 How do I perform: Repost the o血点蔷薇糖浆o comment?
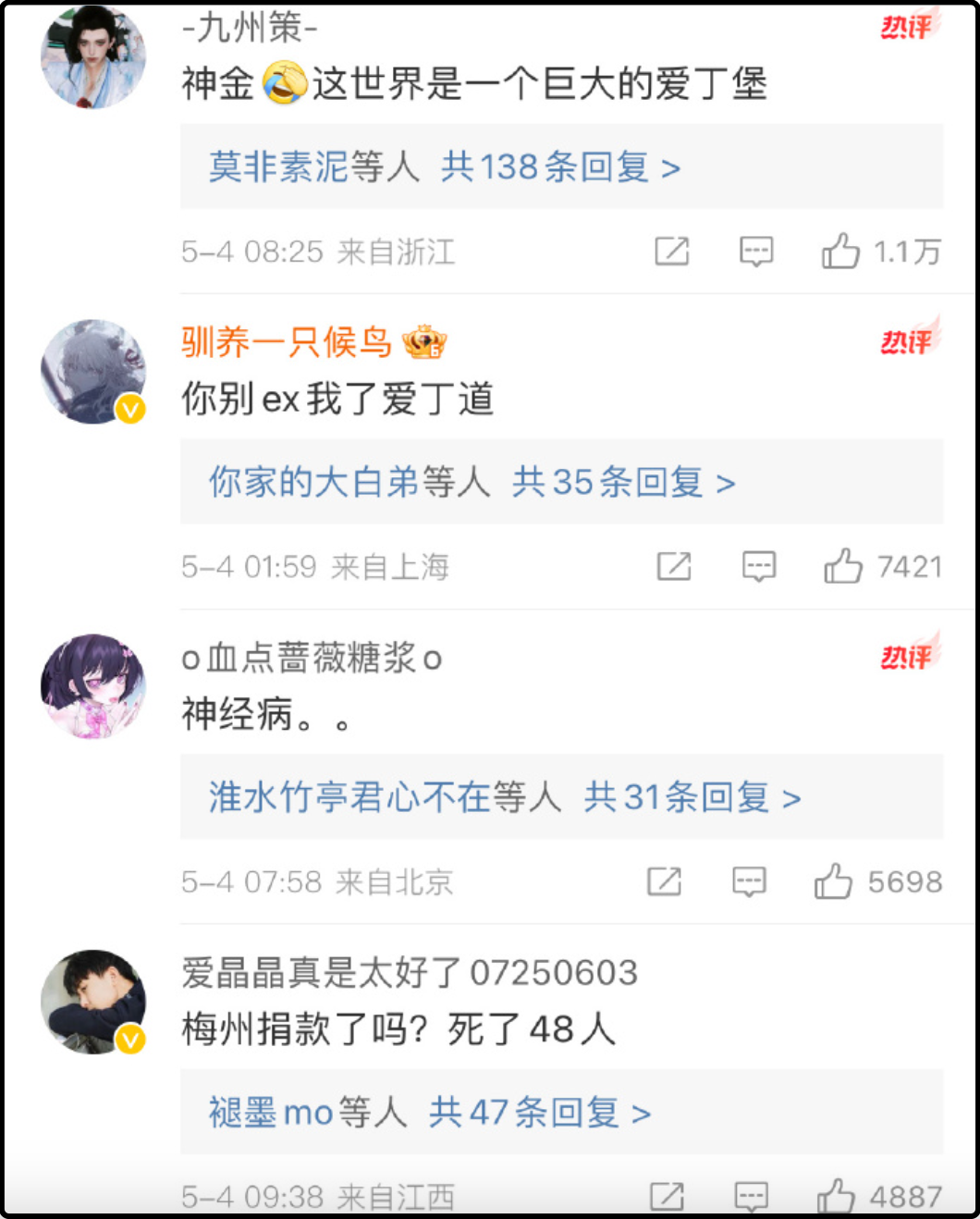point(664,881)
